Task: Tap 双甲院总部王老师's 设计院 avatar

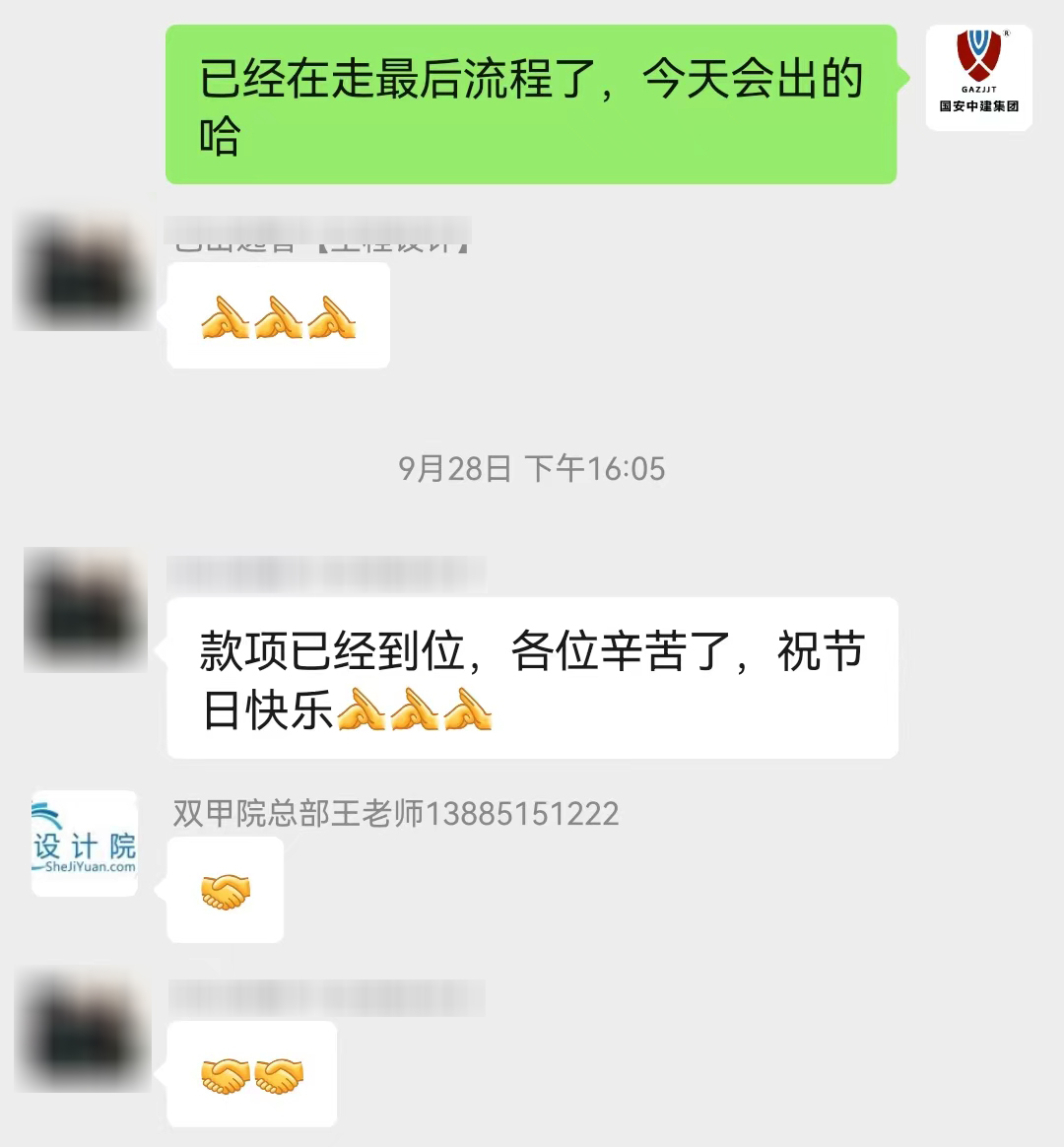Action: pos(85,843)
